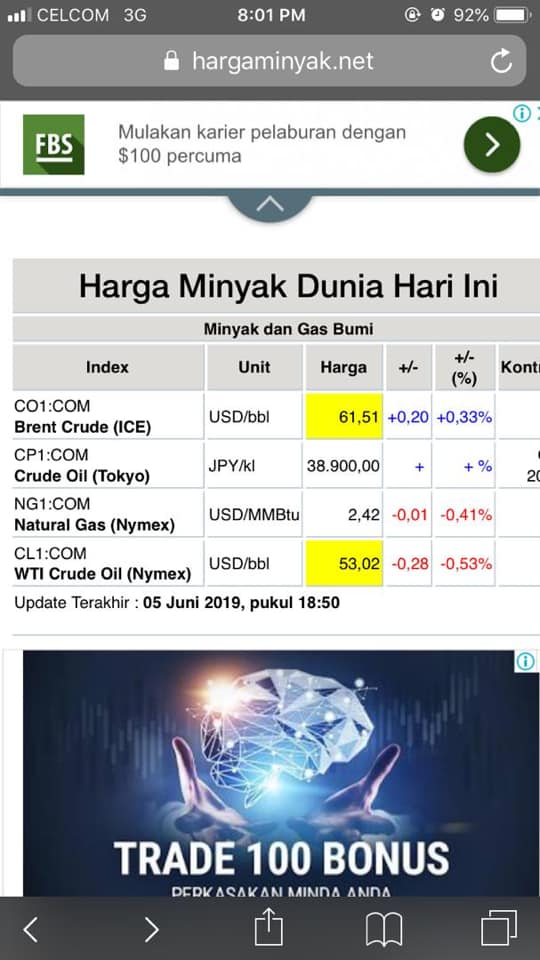Open the FBS ad info icon
540x960 pixels.
coord(521,113)
